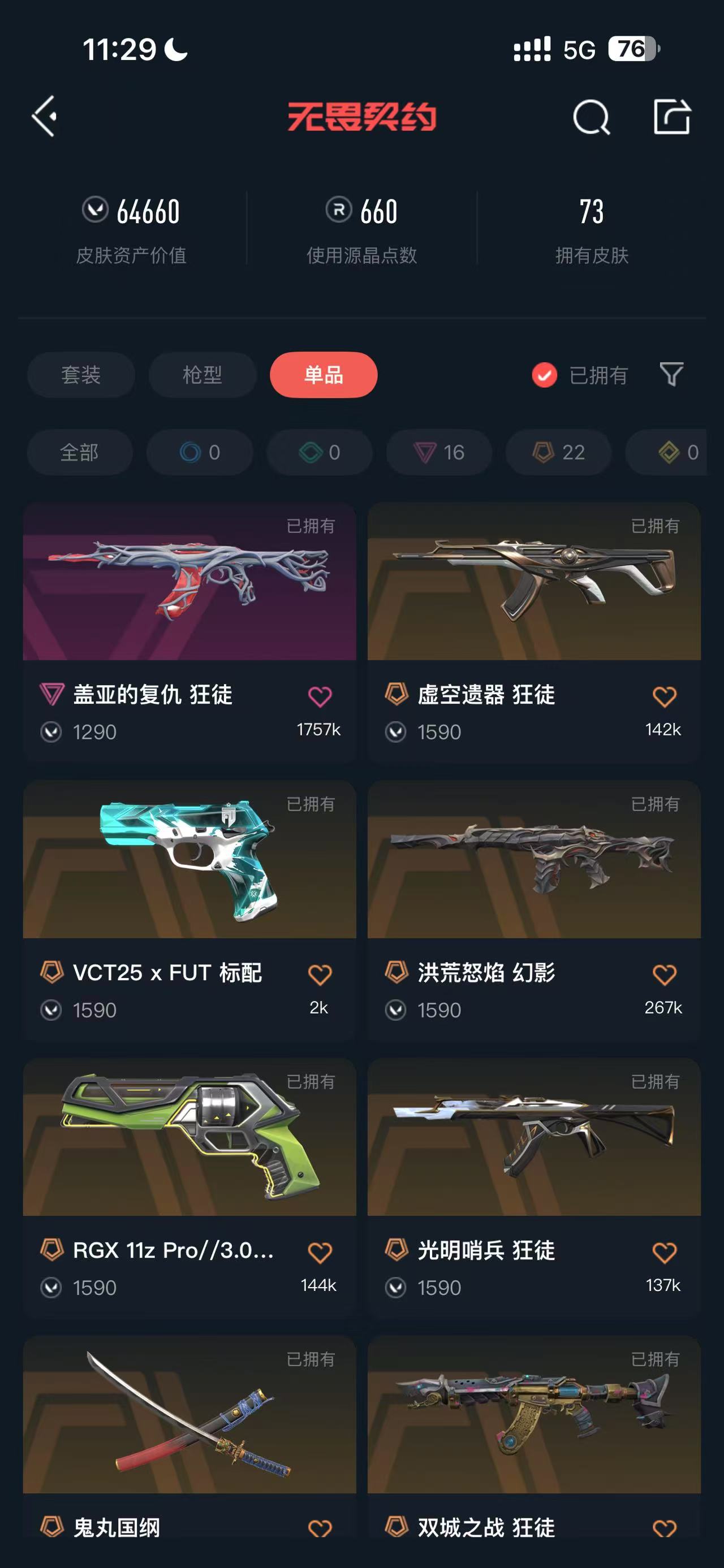This screenshot has height=1568, width=724.
Task: Switch to the 枪型 tab
Action: point(202,374)
